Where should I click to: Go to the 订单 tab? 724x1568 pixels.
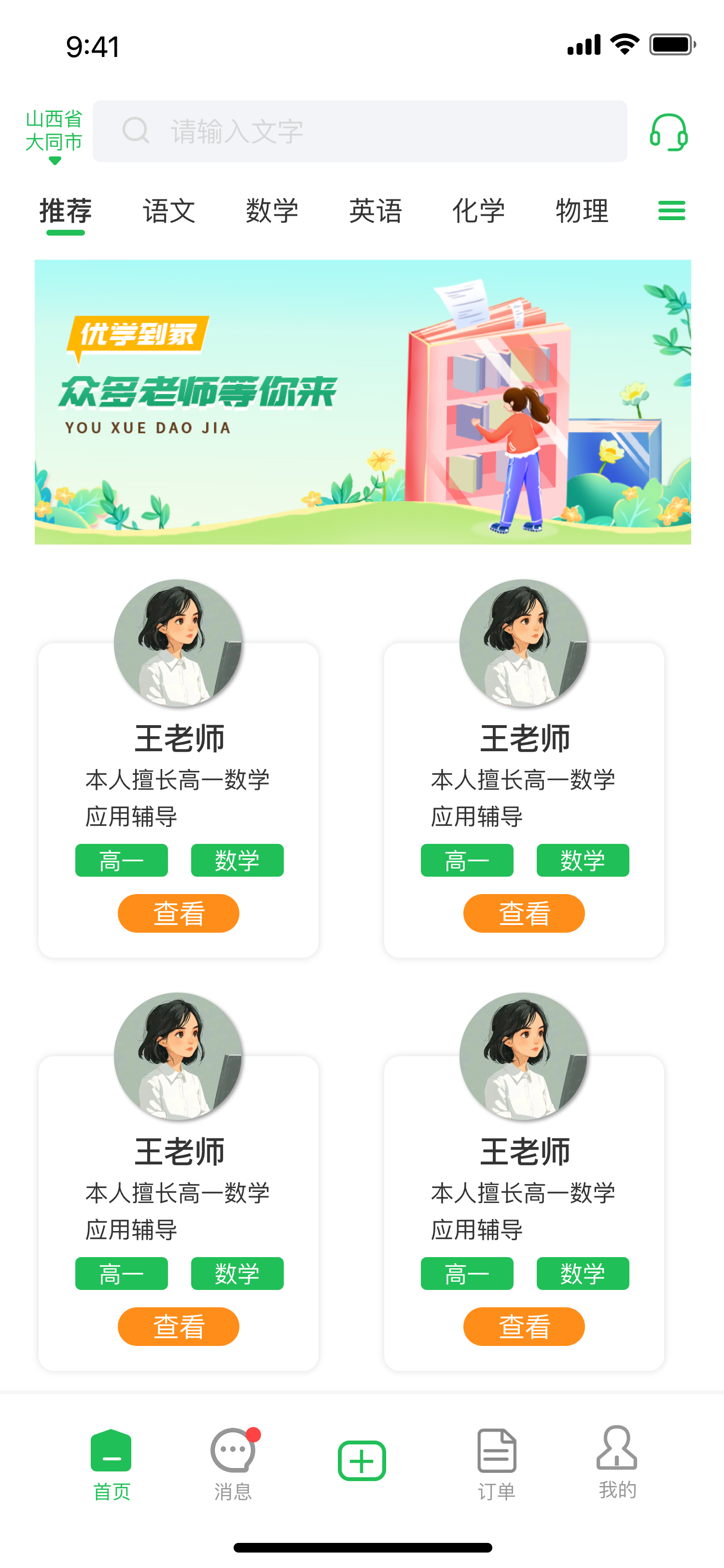[497, 1463]
